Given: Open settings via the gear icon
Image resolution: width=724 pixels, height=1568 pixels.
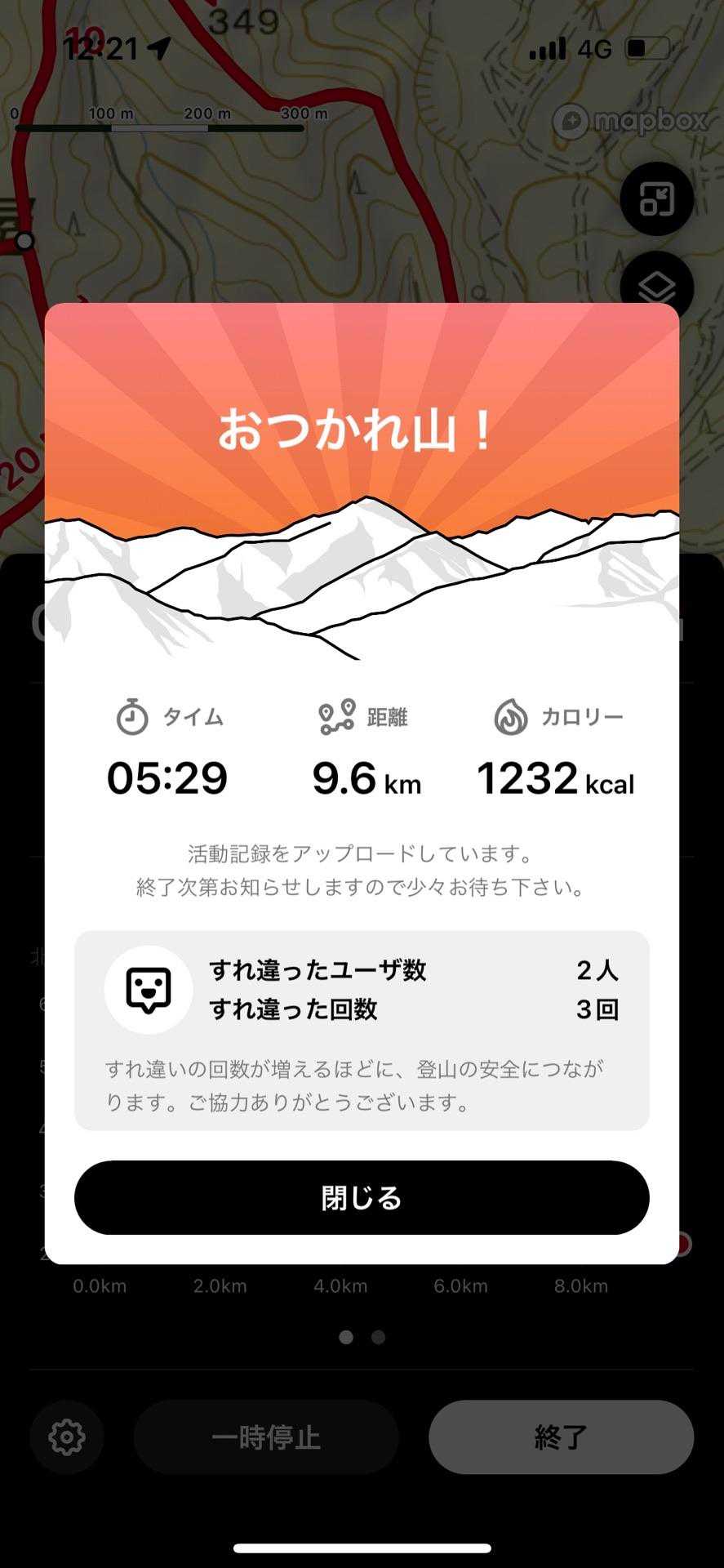Looking at the screenshot, I should [67, 1437].
